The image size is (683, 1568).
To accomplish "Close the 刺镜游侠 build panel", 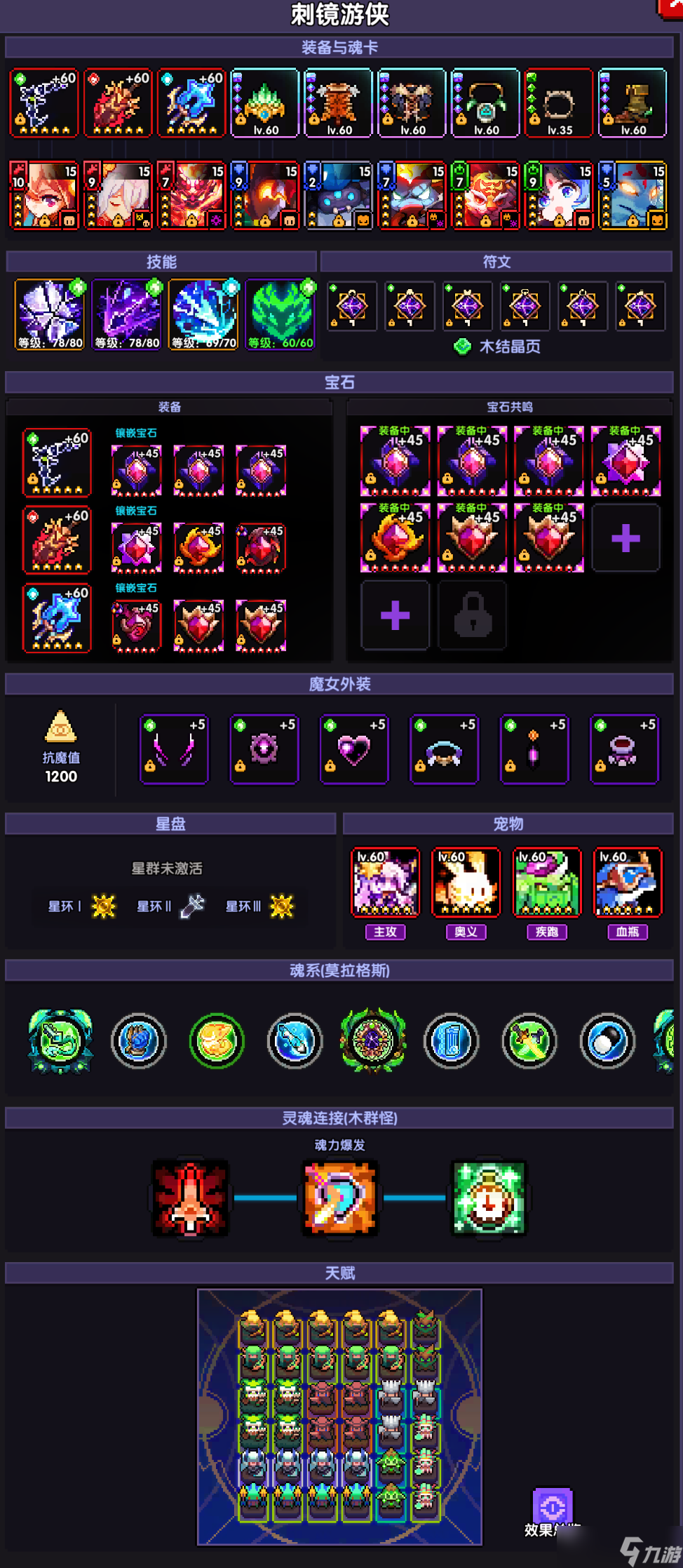I will (670, 7).
